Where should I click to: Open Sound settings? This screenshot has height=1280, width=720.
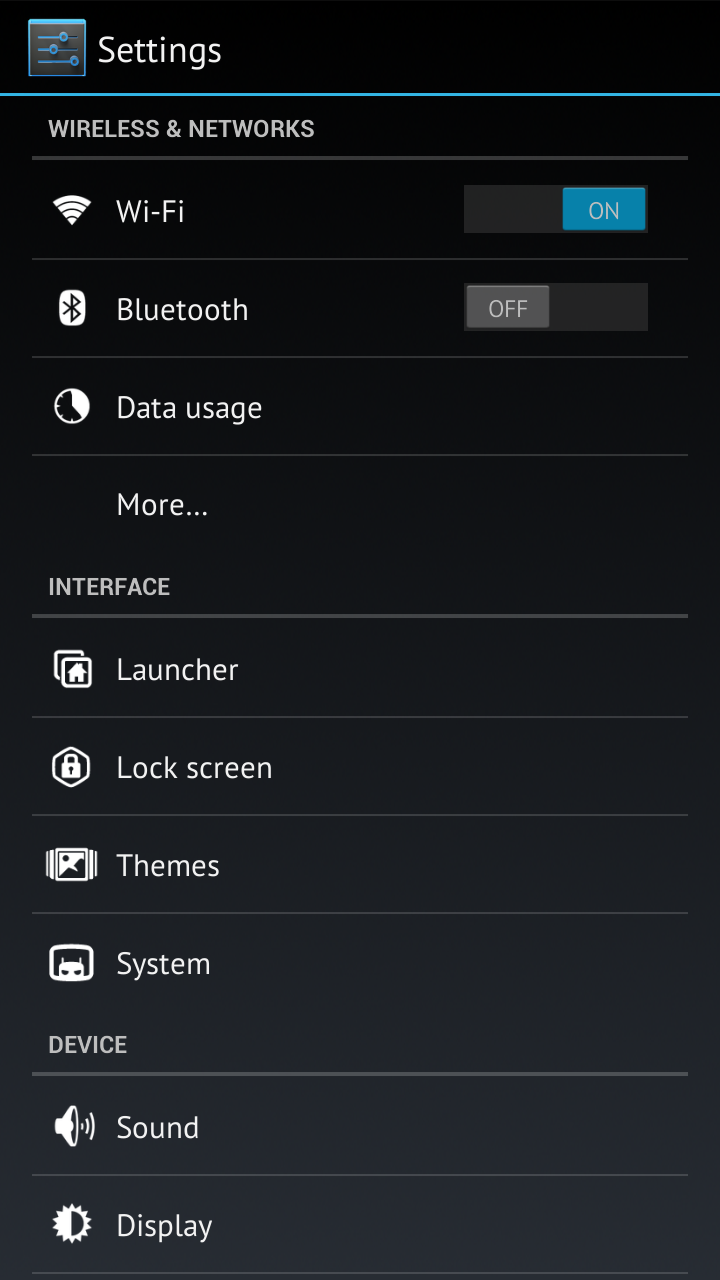(x=360, y=1127)
